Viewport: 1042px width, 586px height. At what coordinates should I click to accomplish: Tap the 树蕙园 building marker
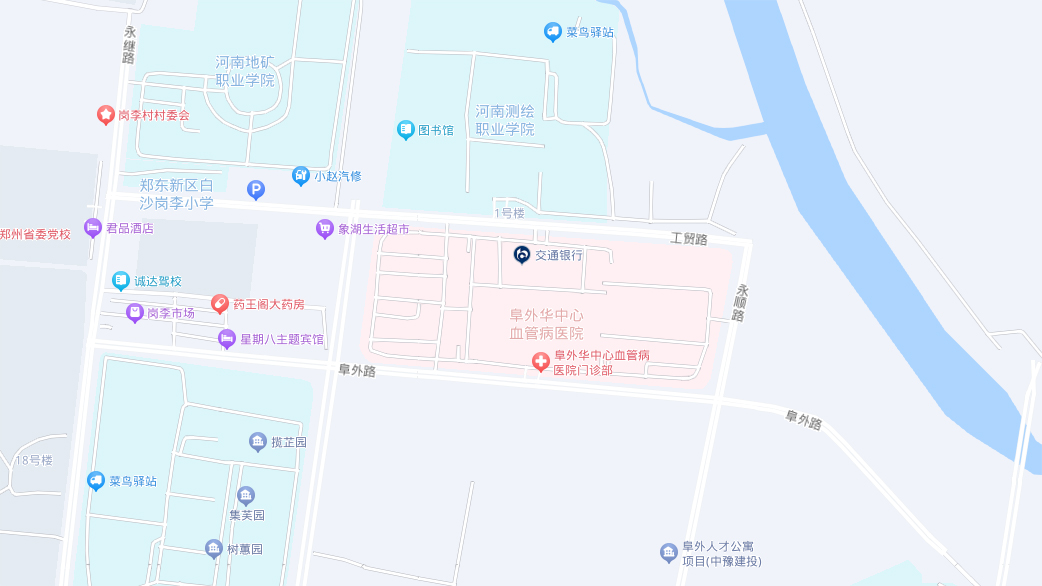click(x=213, y=549)
